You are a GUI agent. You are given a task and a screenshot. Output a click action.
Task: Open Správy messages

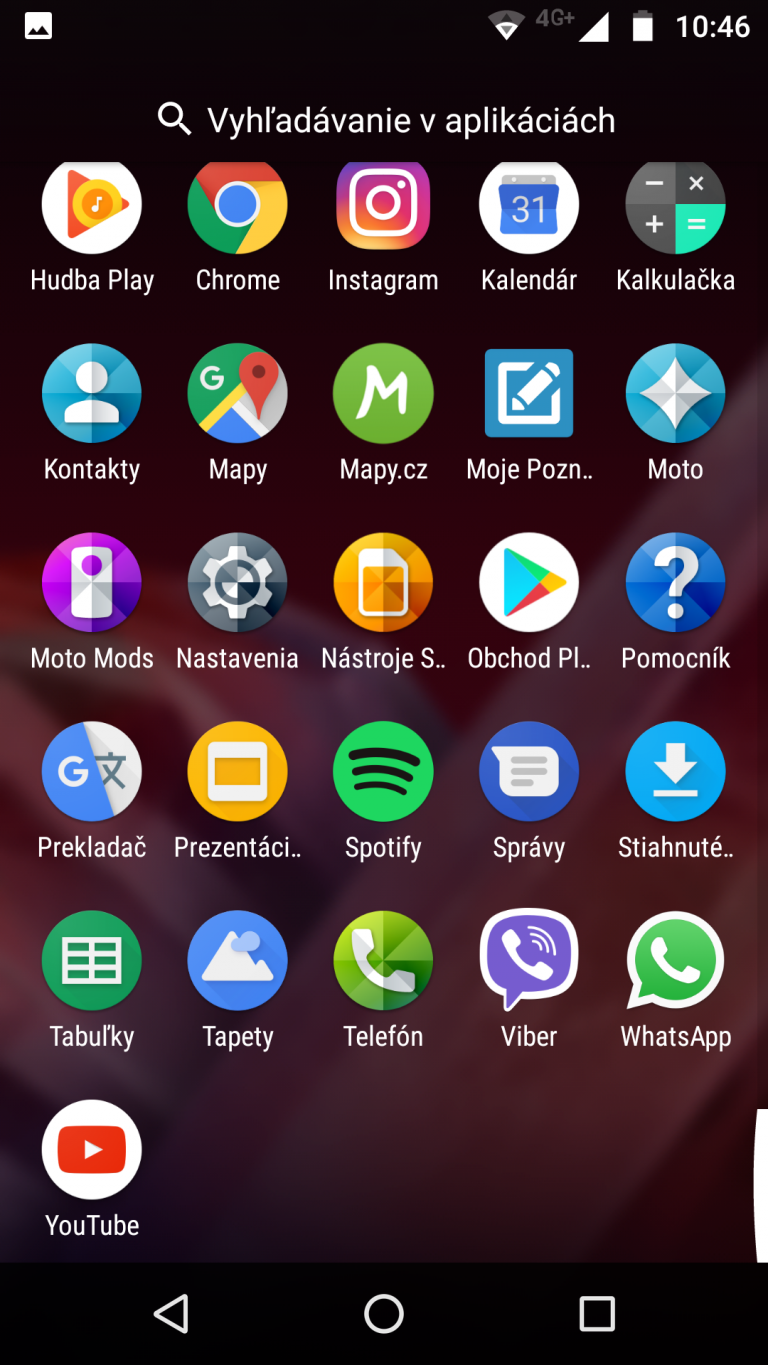click(x=529, y=772)
